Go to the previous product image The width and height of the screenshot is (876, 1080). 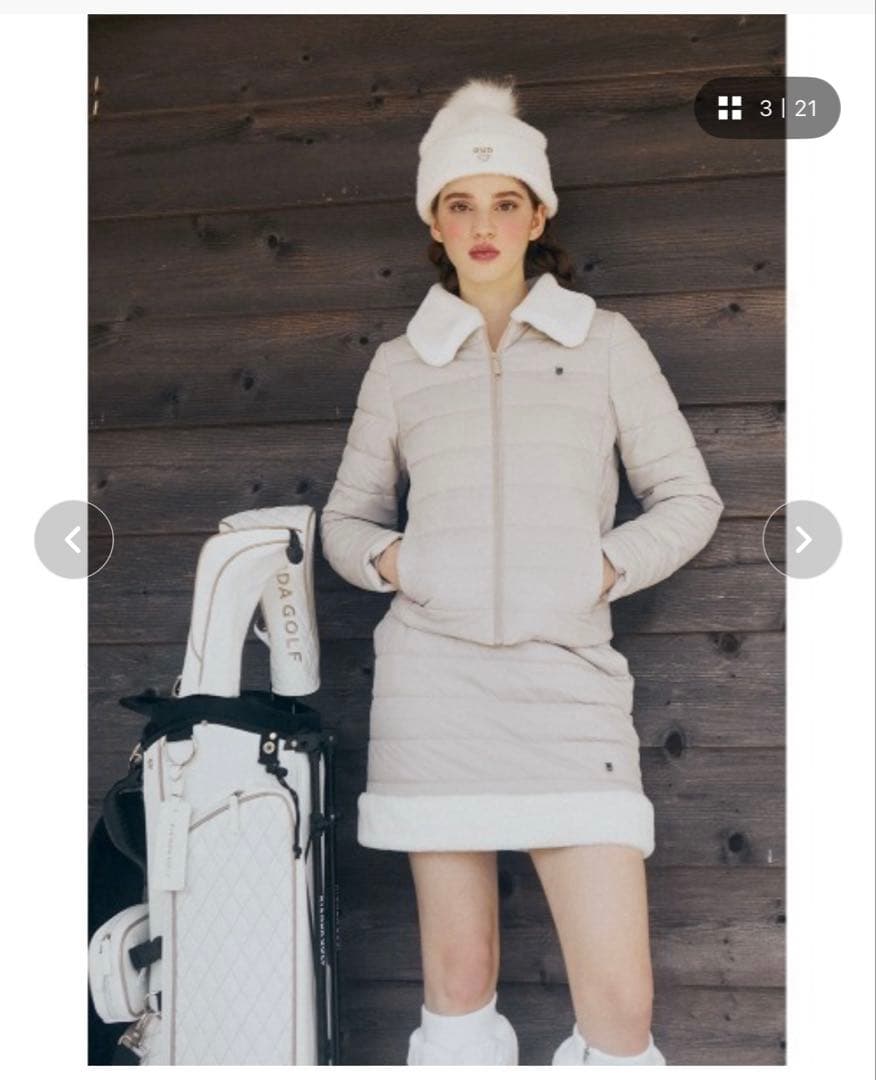tap(73, 539)
